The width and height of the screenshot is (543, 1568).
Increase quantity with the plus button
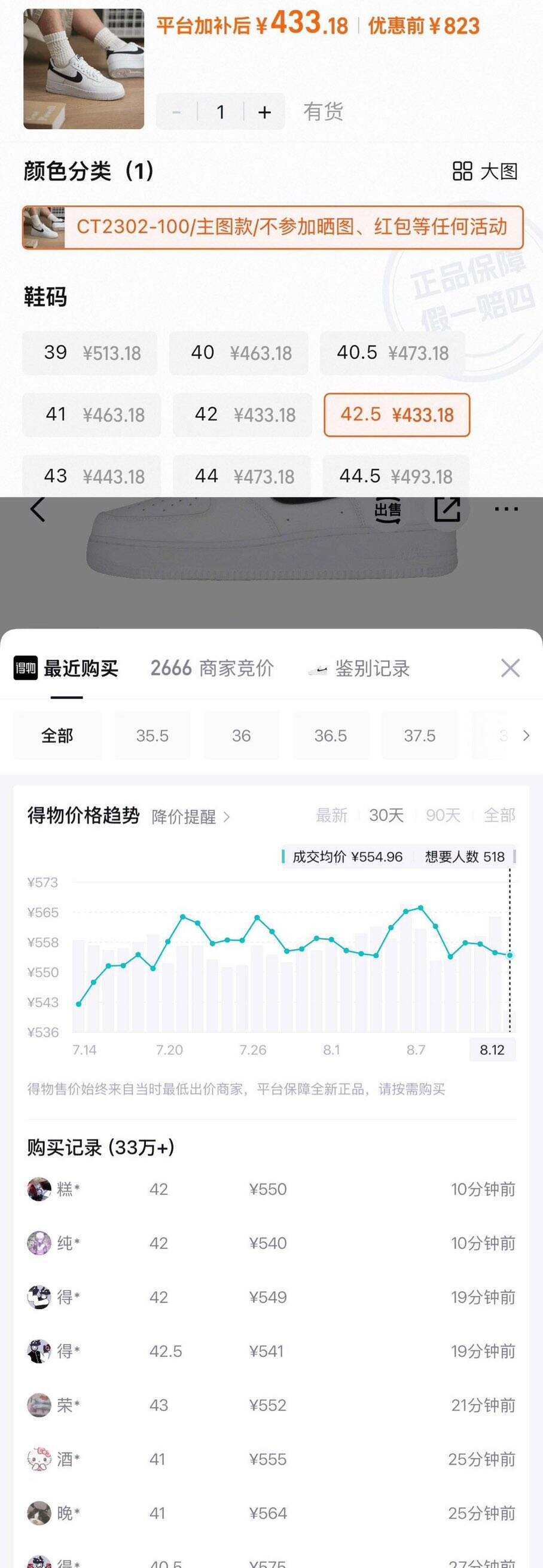tap(264, 112)
